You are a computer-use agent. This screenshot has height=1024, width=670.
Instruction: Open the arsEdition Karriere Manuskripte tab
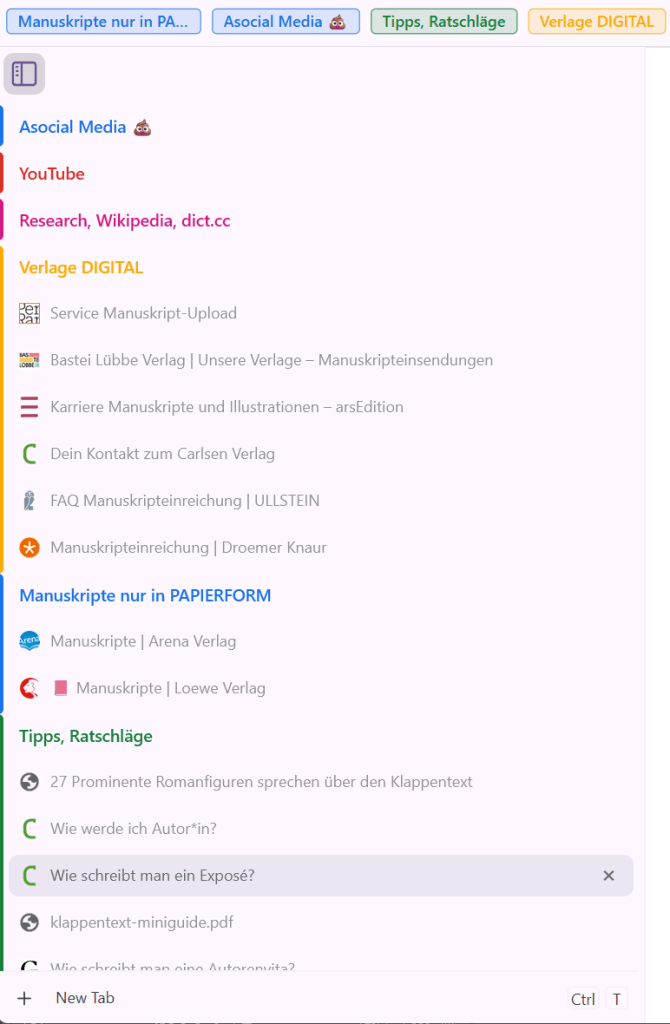[x=226, y=407]
